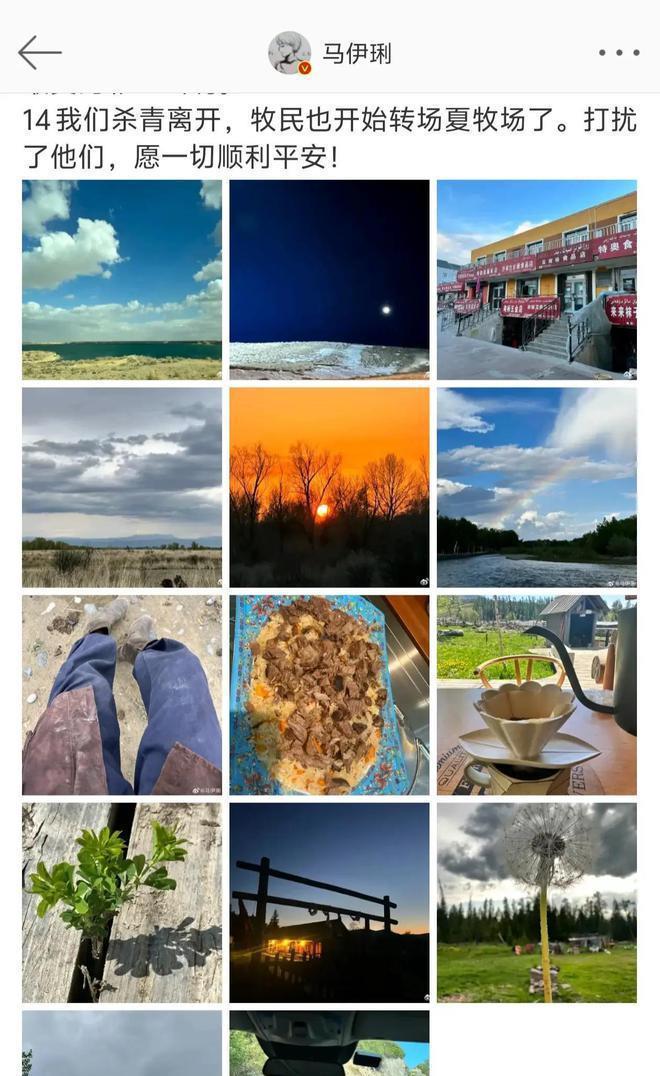Open the photo of jeans and boots

pyautogui.click(x=122, y=695)
